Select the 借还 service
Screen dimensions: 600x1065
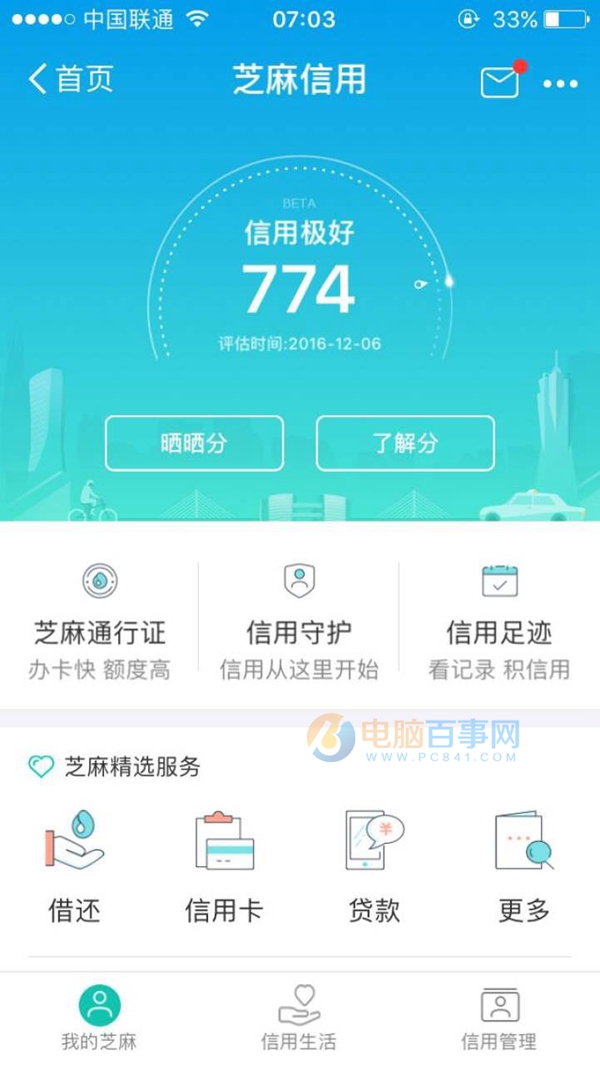tap(75, 865)
